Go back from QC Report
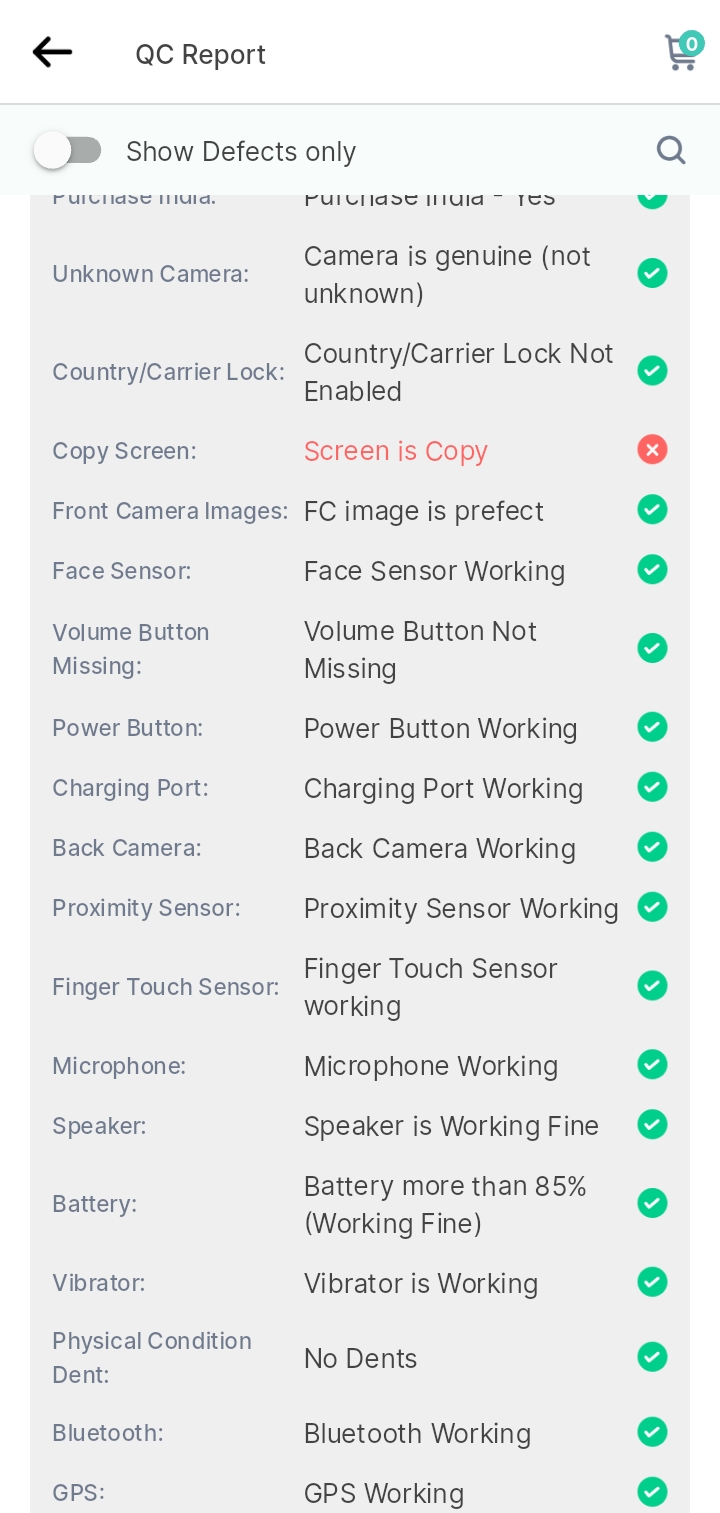The height and width of the screenshot is (1513, 720). click(x=52, y=52)
